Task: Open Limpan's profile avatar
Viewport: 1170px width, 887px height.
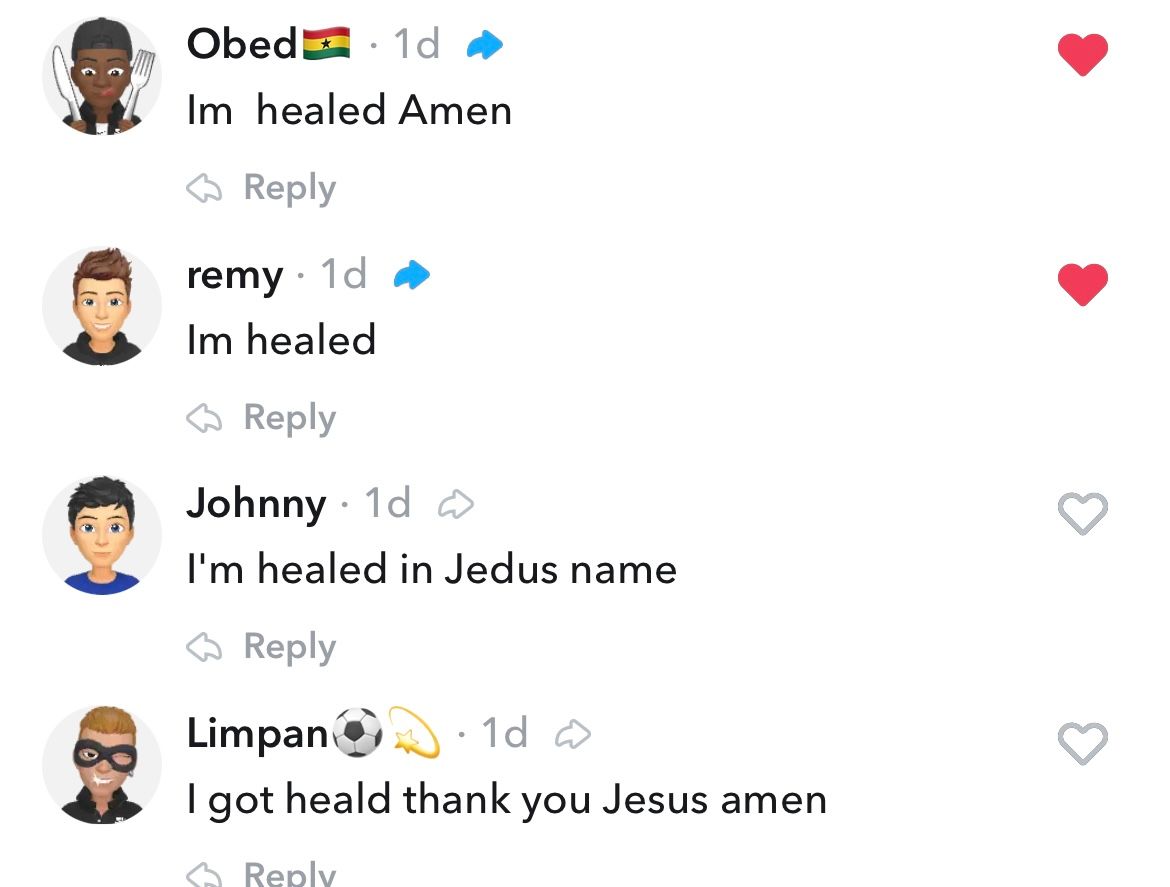Action: coord(102,765)
